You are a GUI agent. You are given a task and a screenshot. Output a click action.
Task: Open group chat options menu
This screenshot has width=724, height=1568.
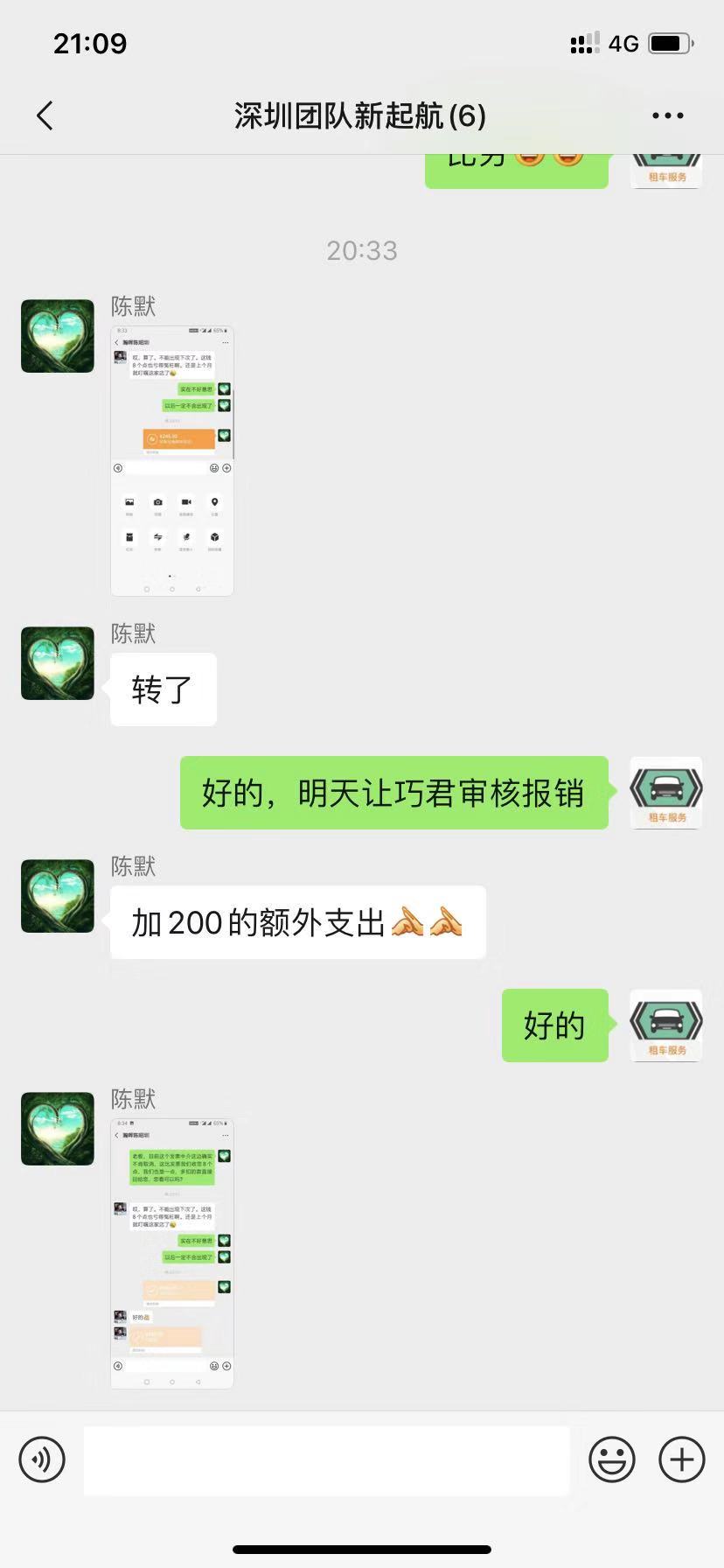coord(667,115)
